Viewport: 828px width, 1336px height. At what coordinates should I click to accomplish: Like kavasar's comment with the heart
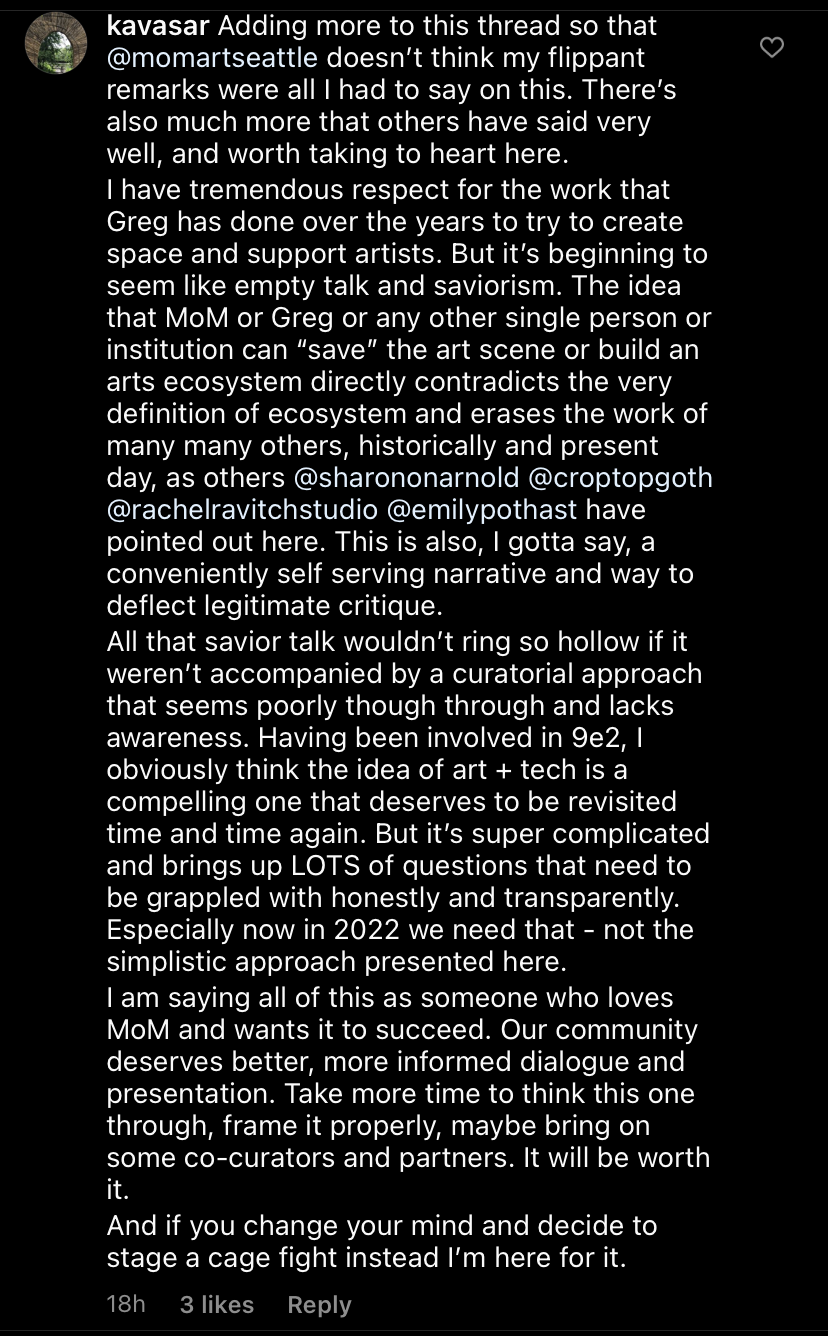pos(771,47)
